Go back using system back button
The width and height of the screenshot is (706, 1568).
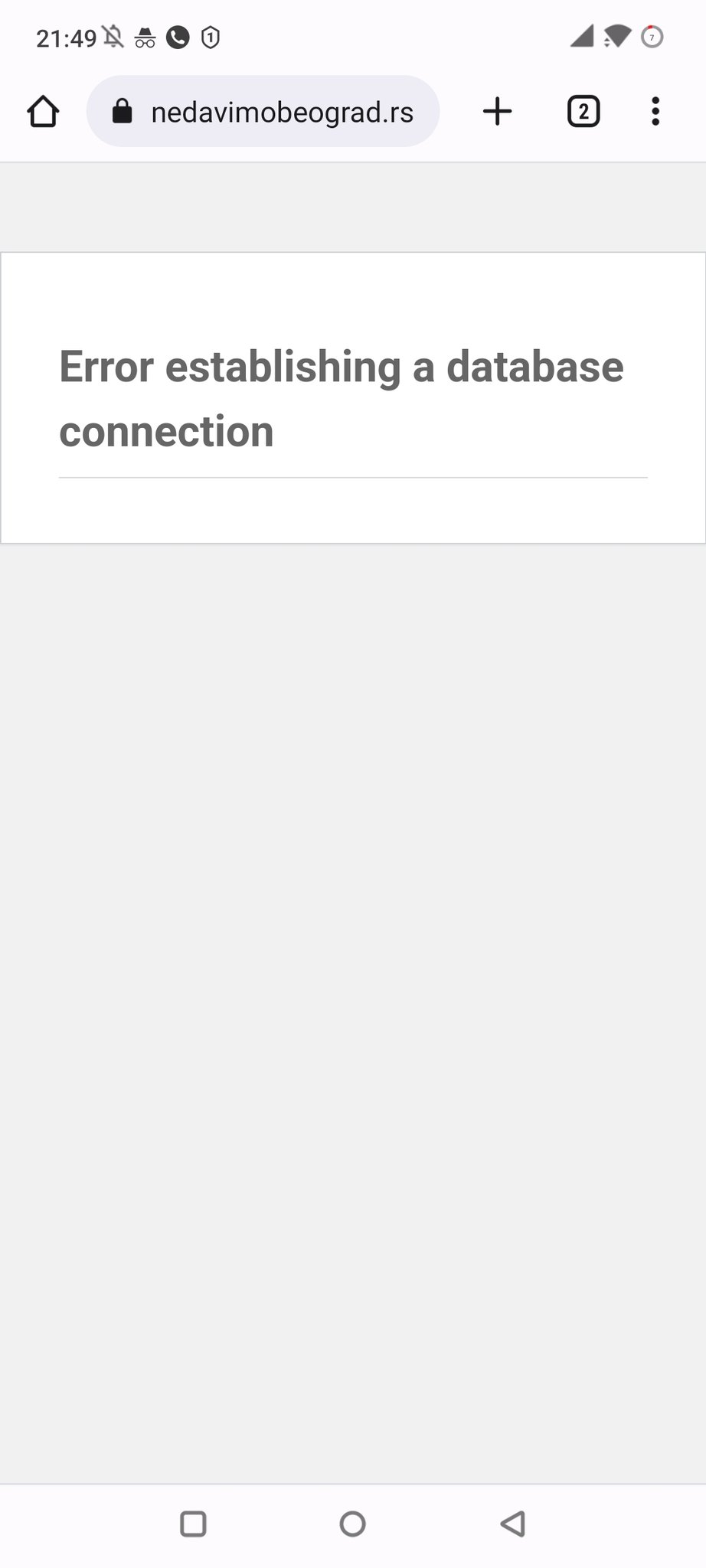click(x=512, y=1524)
